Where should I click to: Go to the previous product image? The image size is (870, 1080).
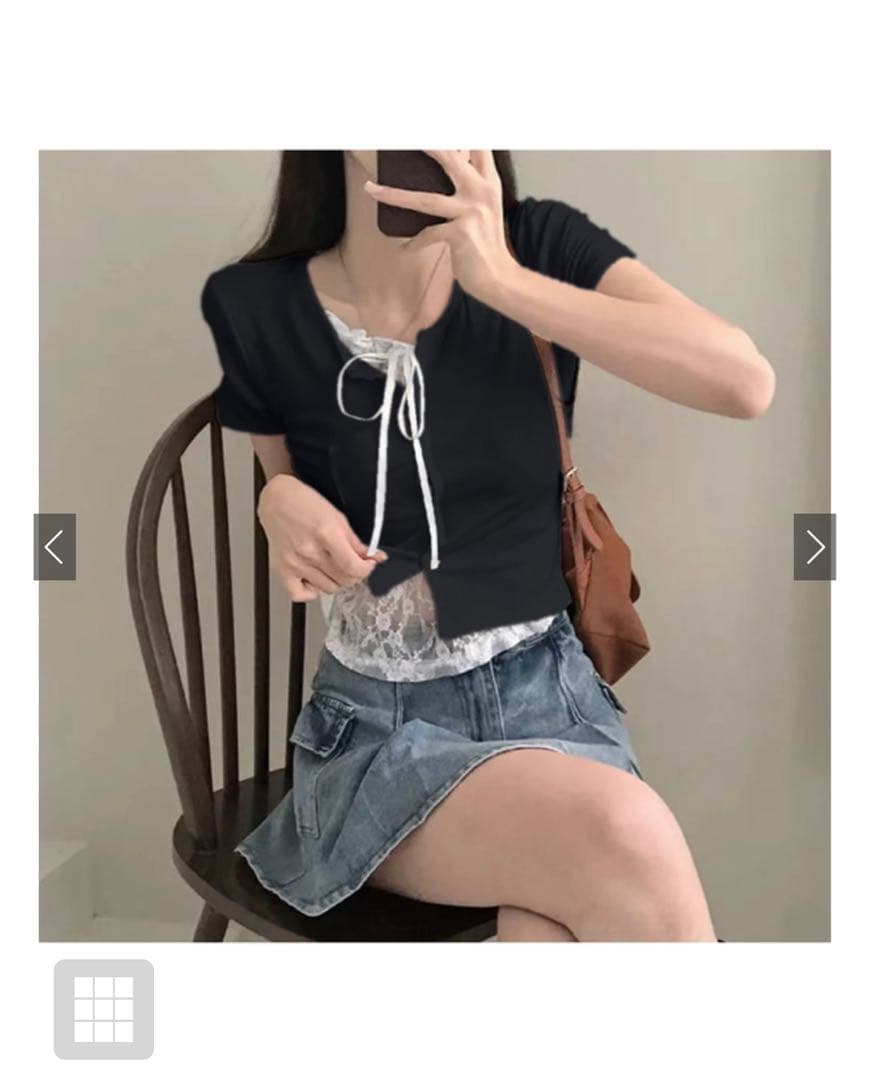(x=55, y=547)
